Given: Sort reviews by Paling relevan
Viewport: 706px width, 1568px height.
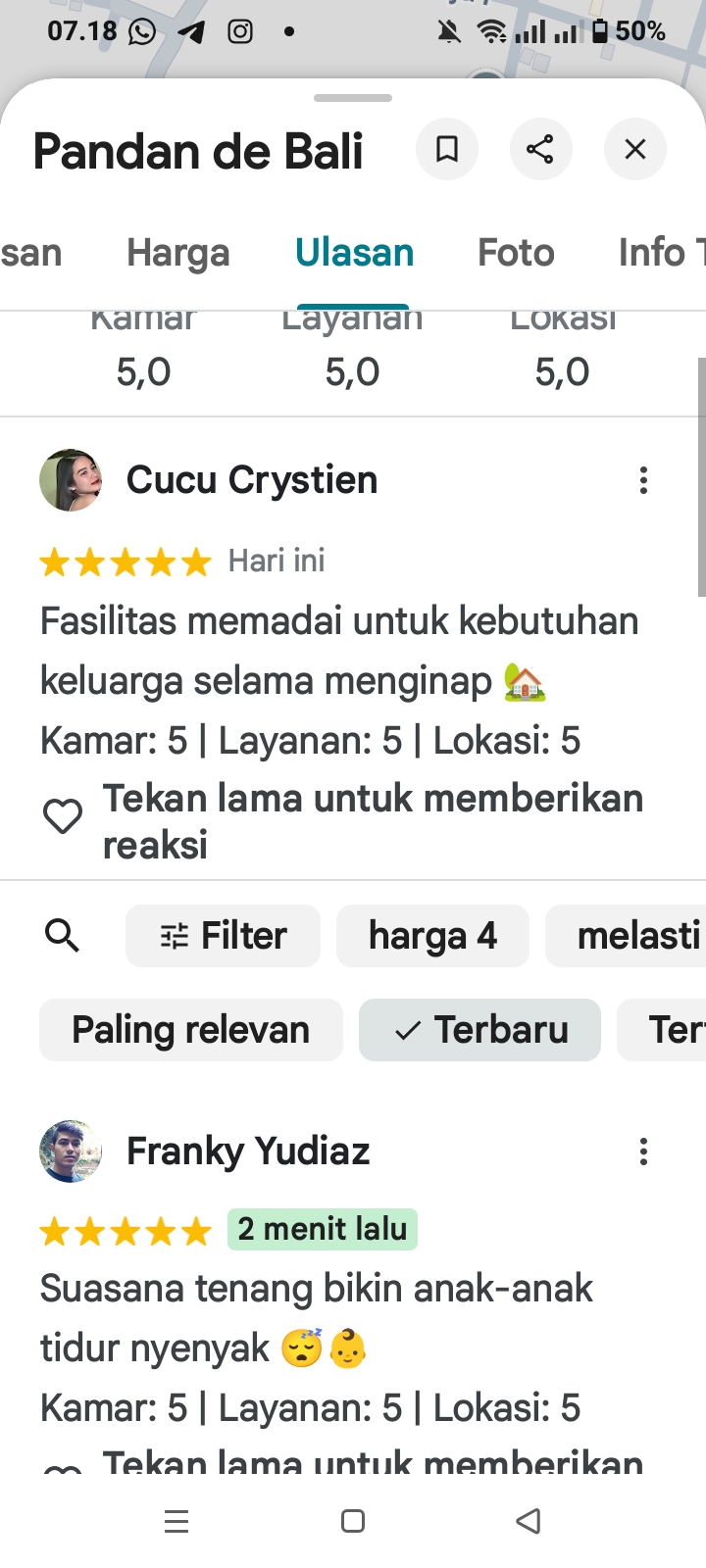Looking at the screenshot, I should (191, 1030).
